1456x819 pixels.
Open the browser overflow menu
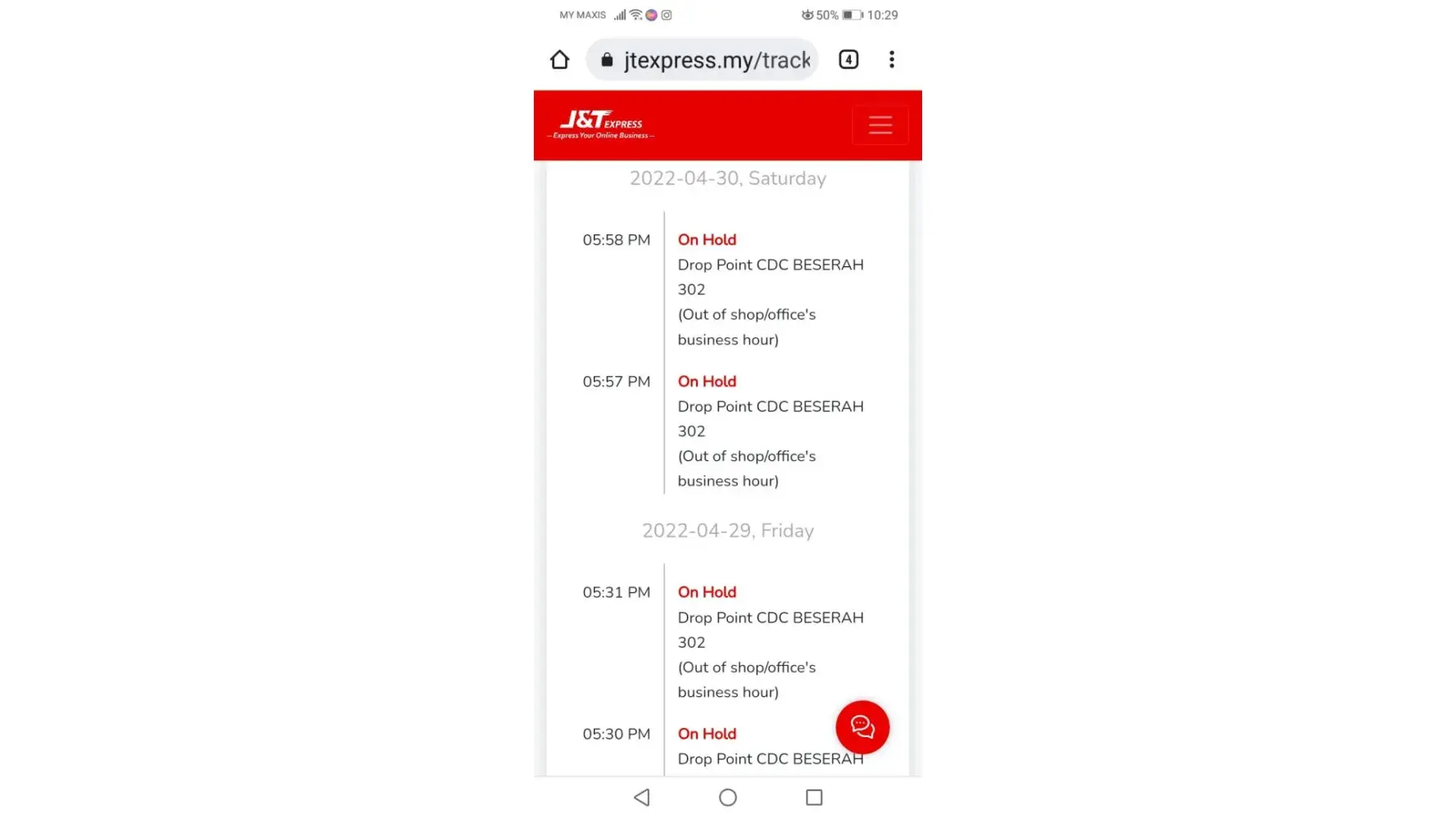(892, 60)
